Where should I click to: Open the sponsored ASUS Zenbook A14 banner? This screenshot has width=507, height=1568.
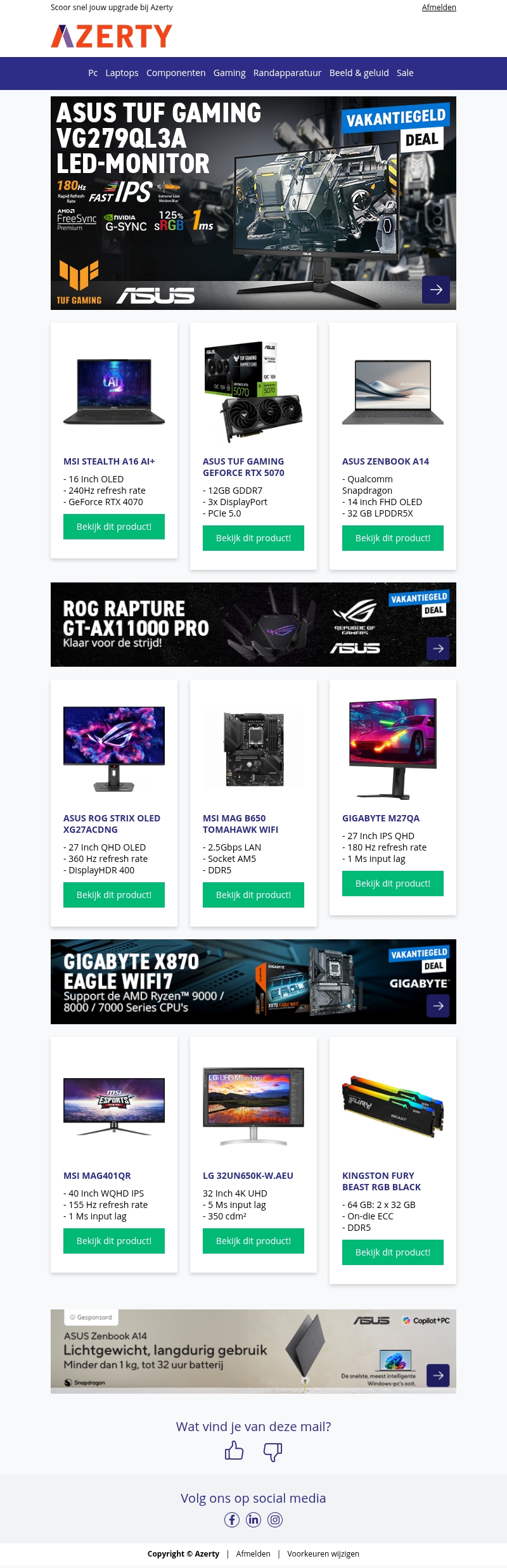[x=253, y=1351]
